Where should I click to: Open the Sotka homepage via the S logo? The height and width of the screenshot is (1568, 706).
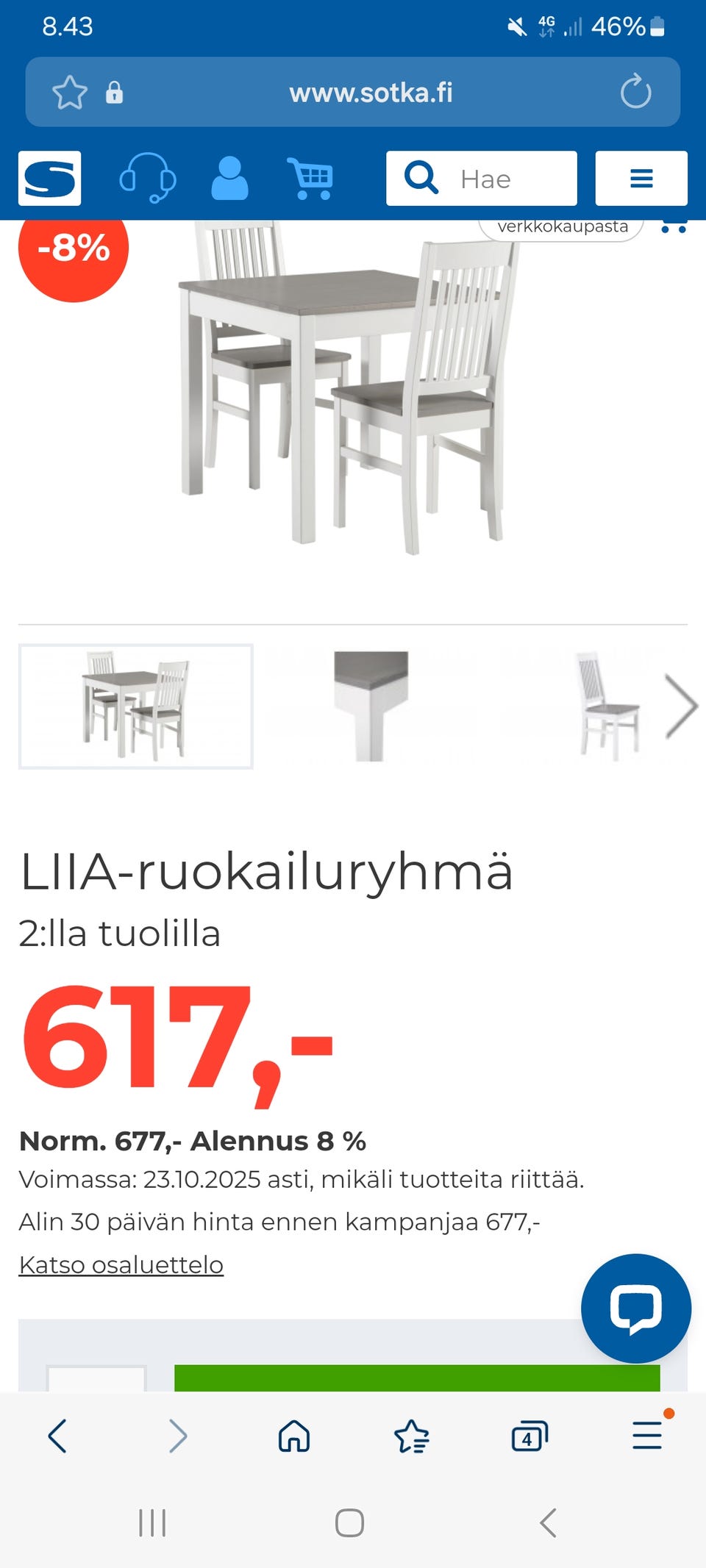coord(49,179)
